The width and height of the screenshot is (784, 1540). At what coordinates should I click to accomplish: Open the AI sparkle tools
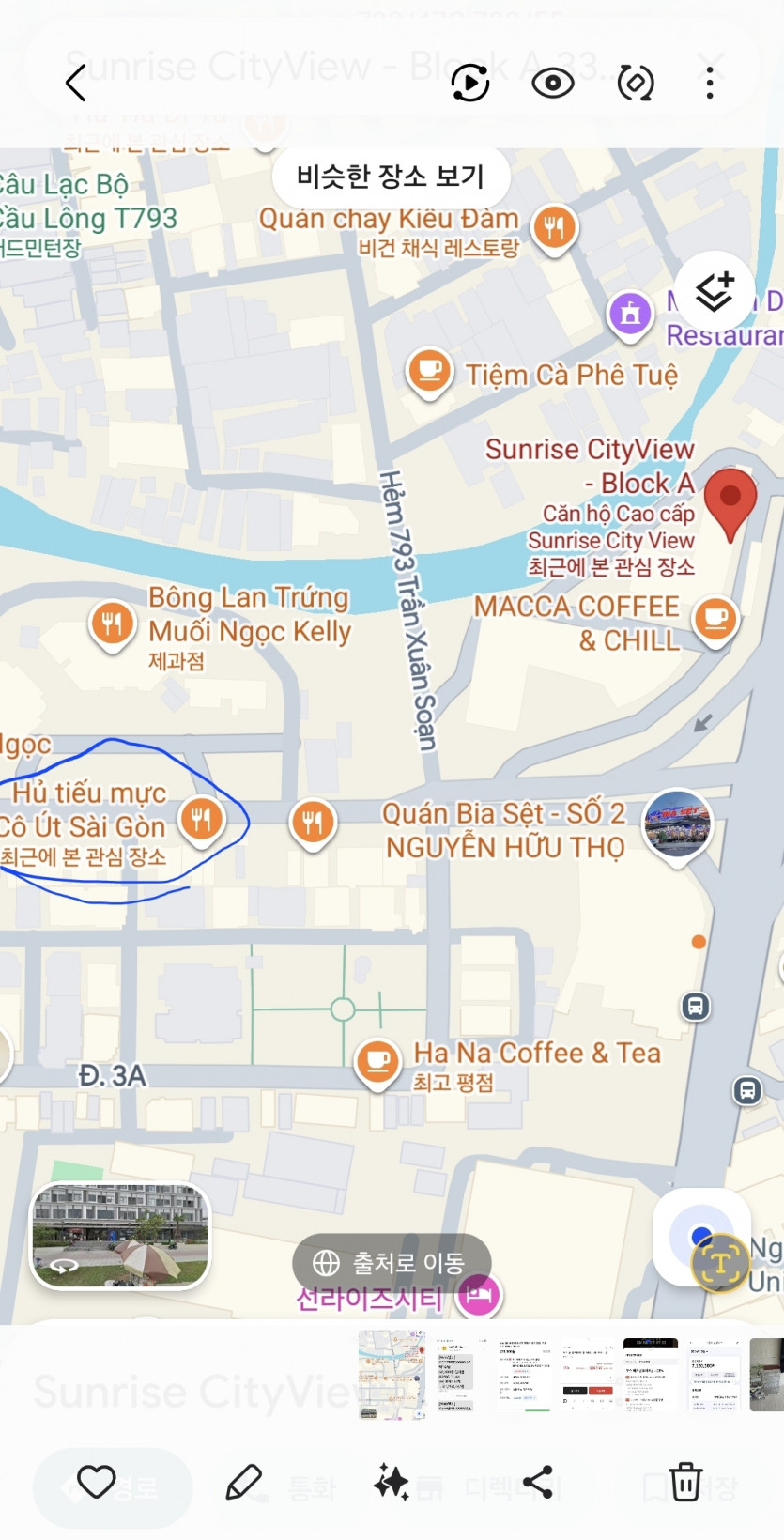391,1483
